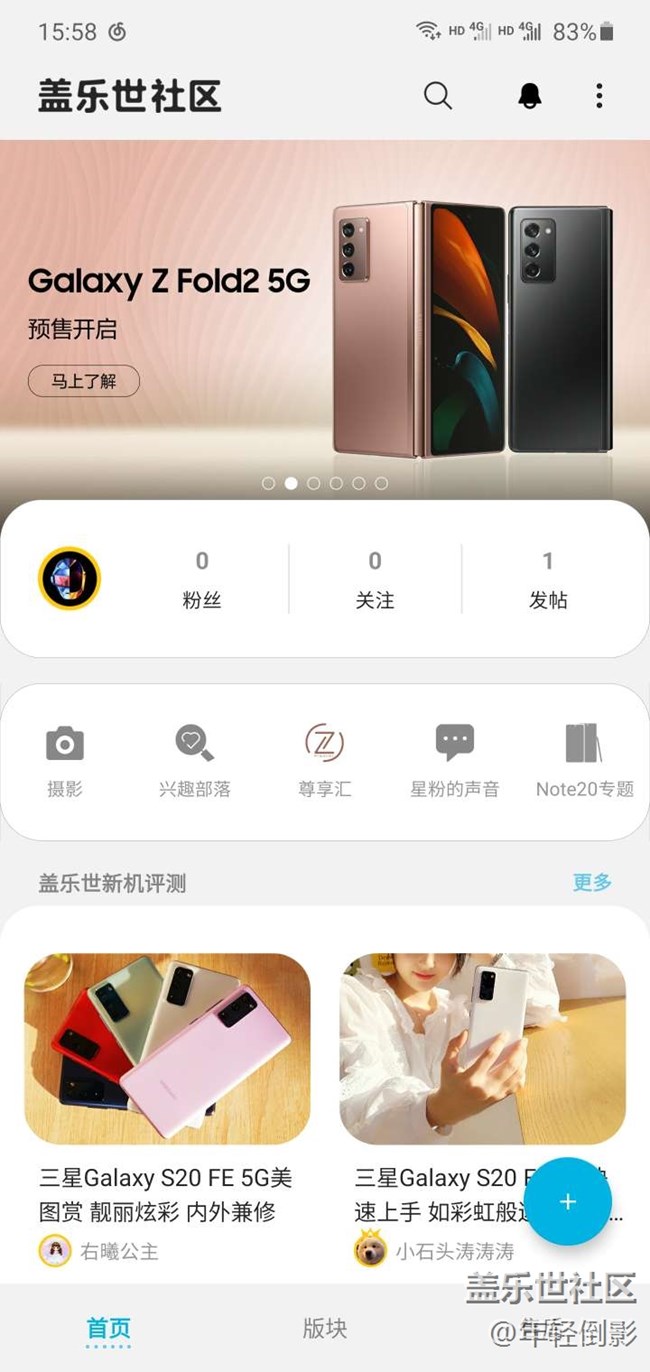Viewport: 650px width, 1372px height.
Task: Open the 星粉的声音 section
Action: coord(454,761)
